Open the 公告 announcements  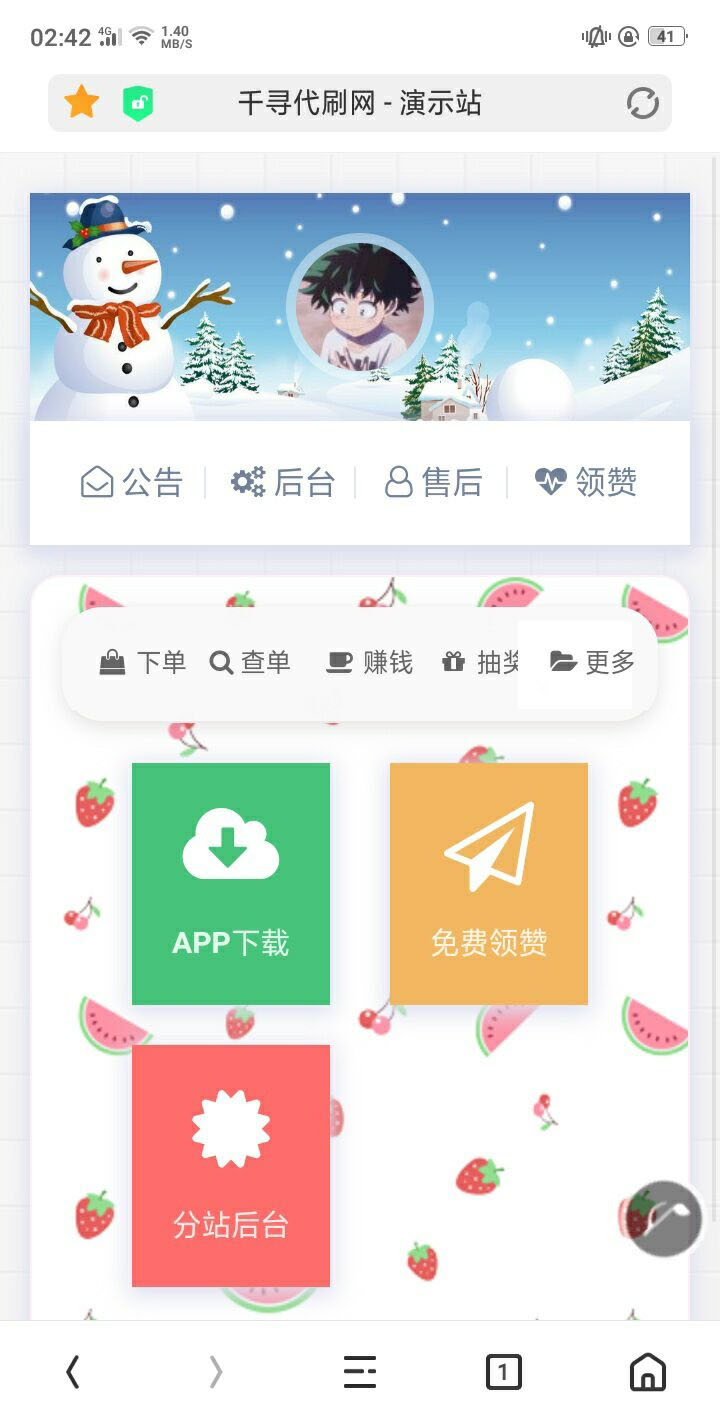coord(132,483)
